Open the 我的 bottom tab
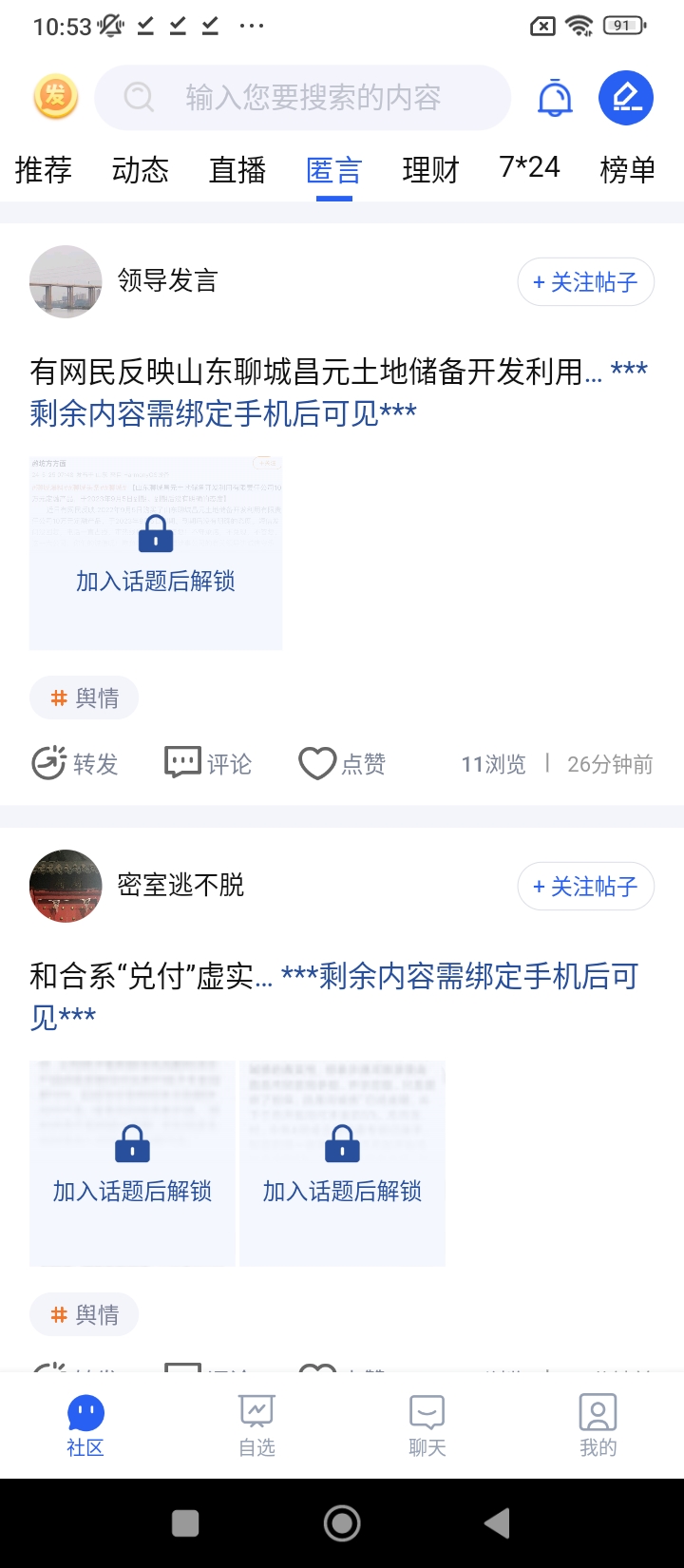This screenshot has height=1568, width=684. pyautogui.click(x=598, y=1425)
